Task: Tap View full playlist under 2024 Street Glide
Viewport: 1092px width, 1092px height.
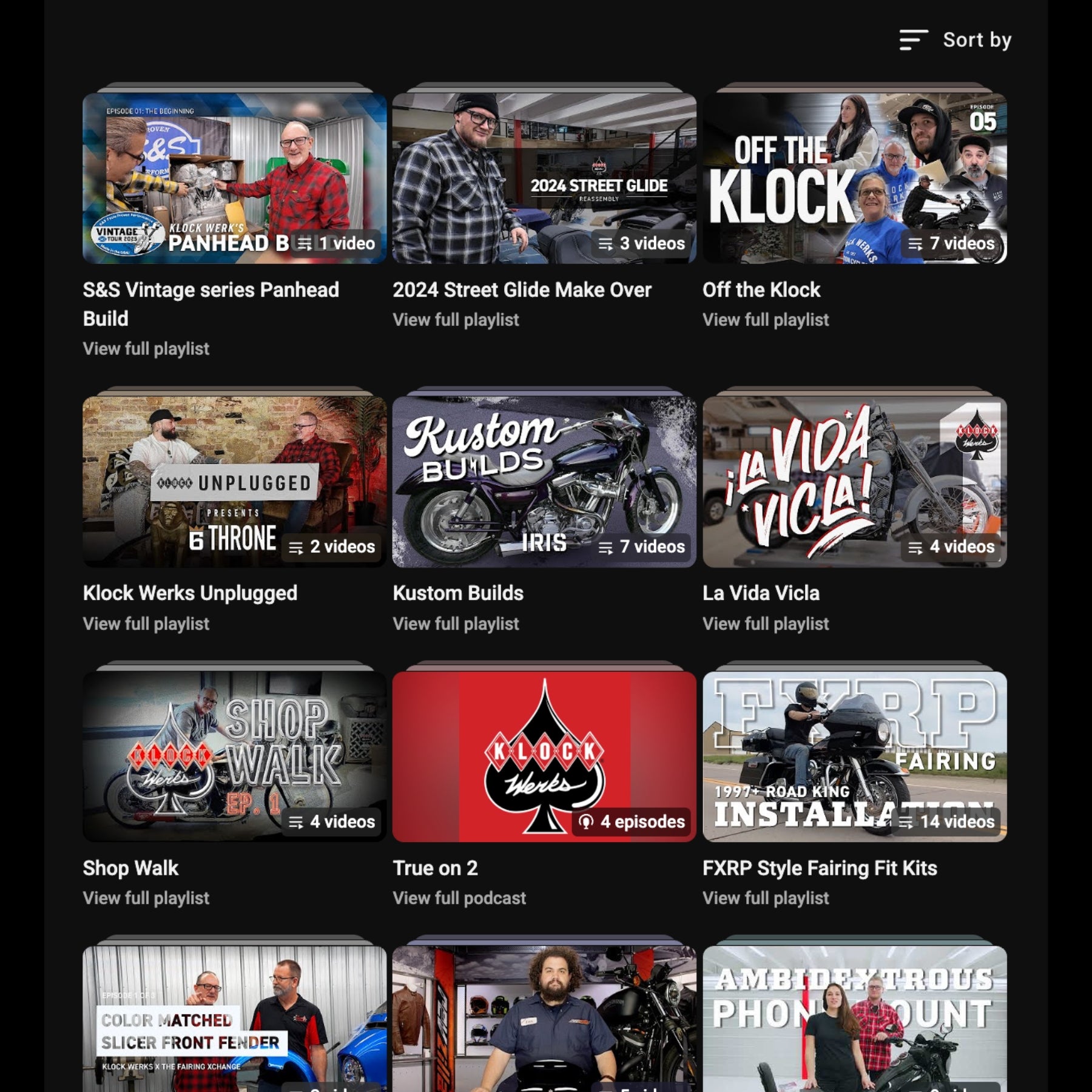Action: [x=456, y=320]
